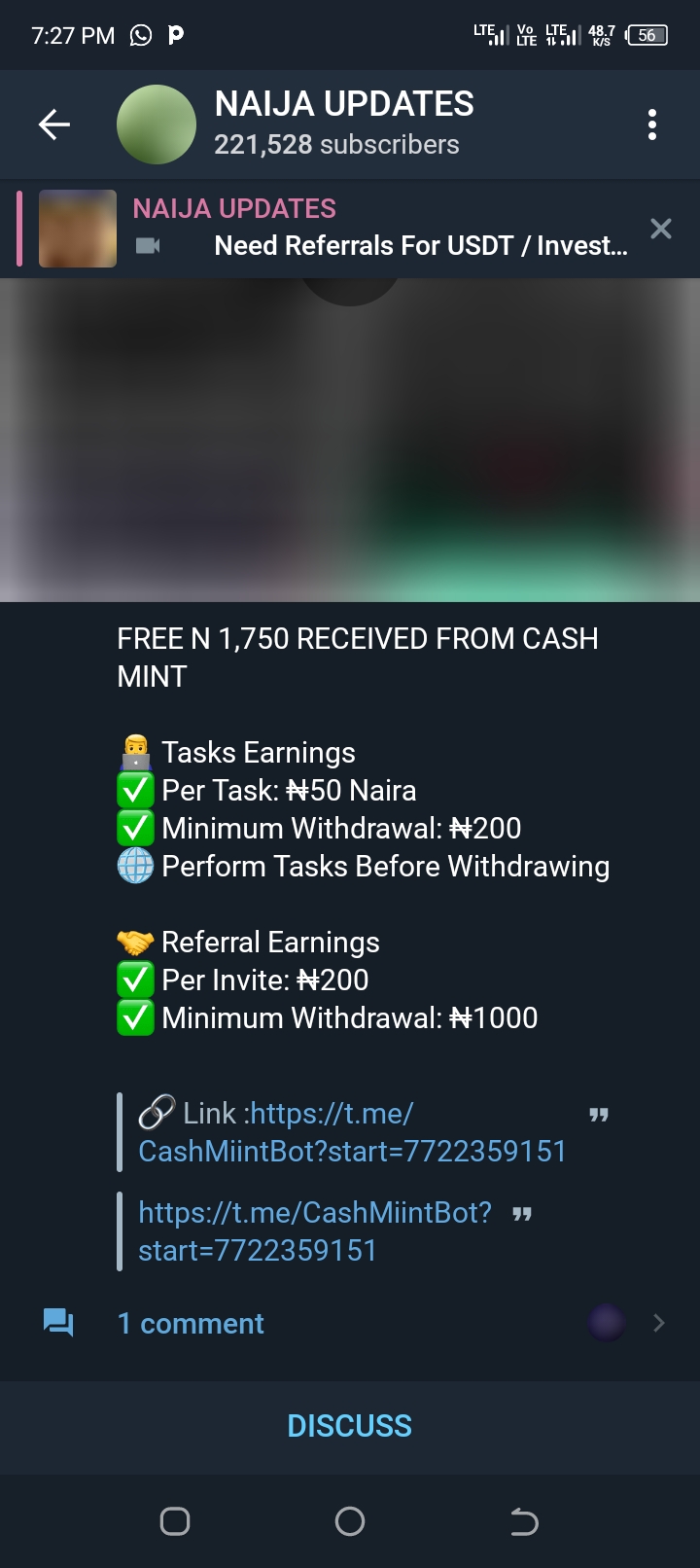Go back from NAIJA UPDATES channel
This screenshot has height=1568, width=700.
pos(54,125)
